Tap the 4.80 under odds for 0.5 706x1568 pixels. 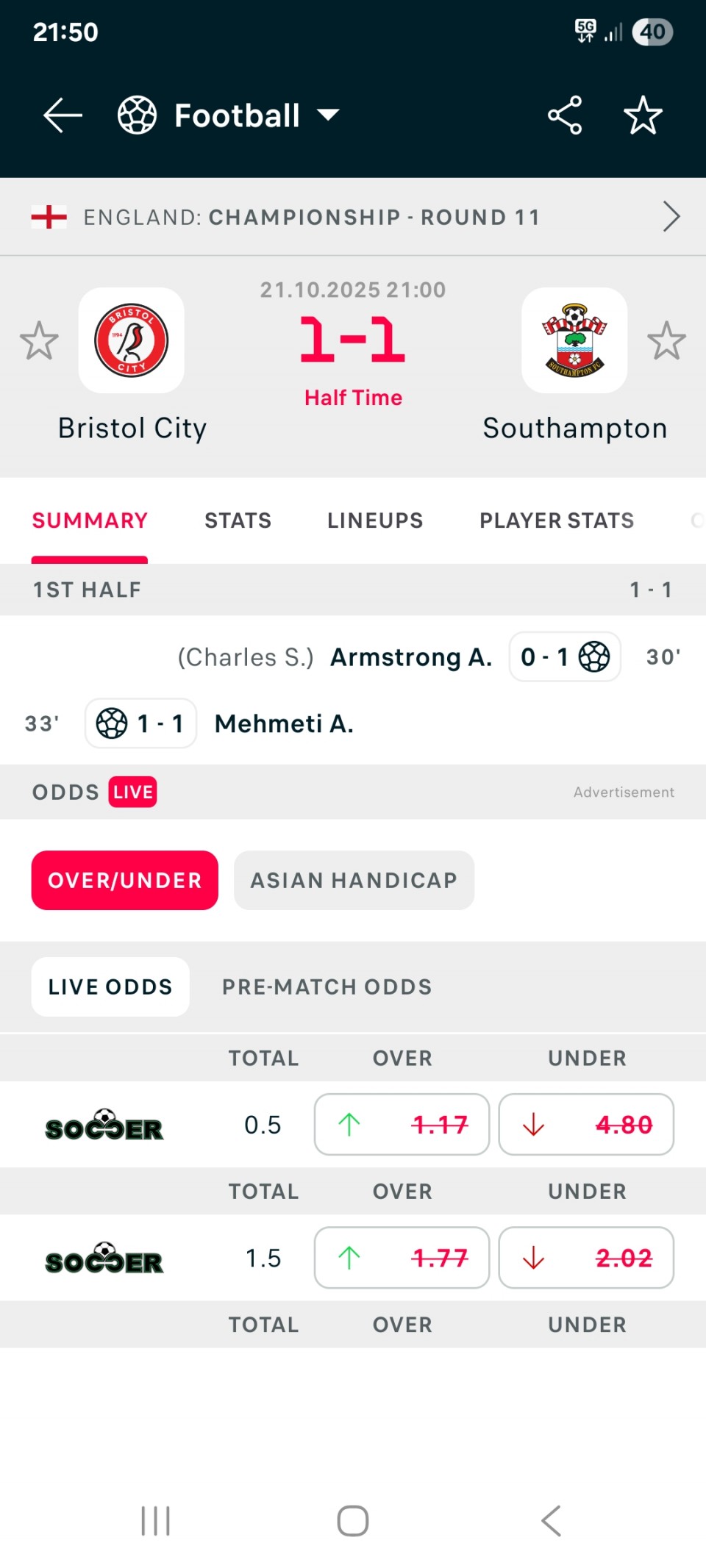pos(586,1124)
